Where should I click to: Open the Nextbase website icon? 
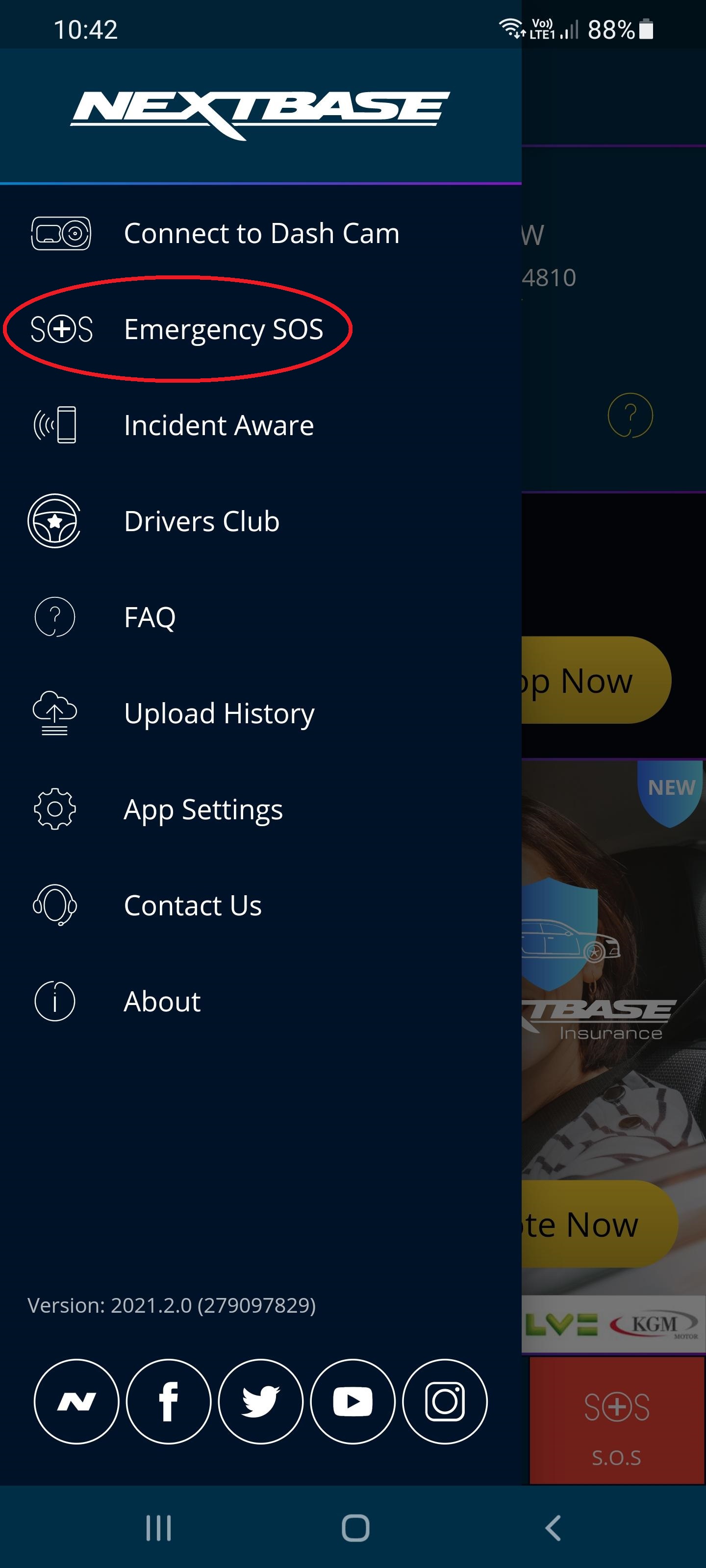[x=76, y=1401]
